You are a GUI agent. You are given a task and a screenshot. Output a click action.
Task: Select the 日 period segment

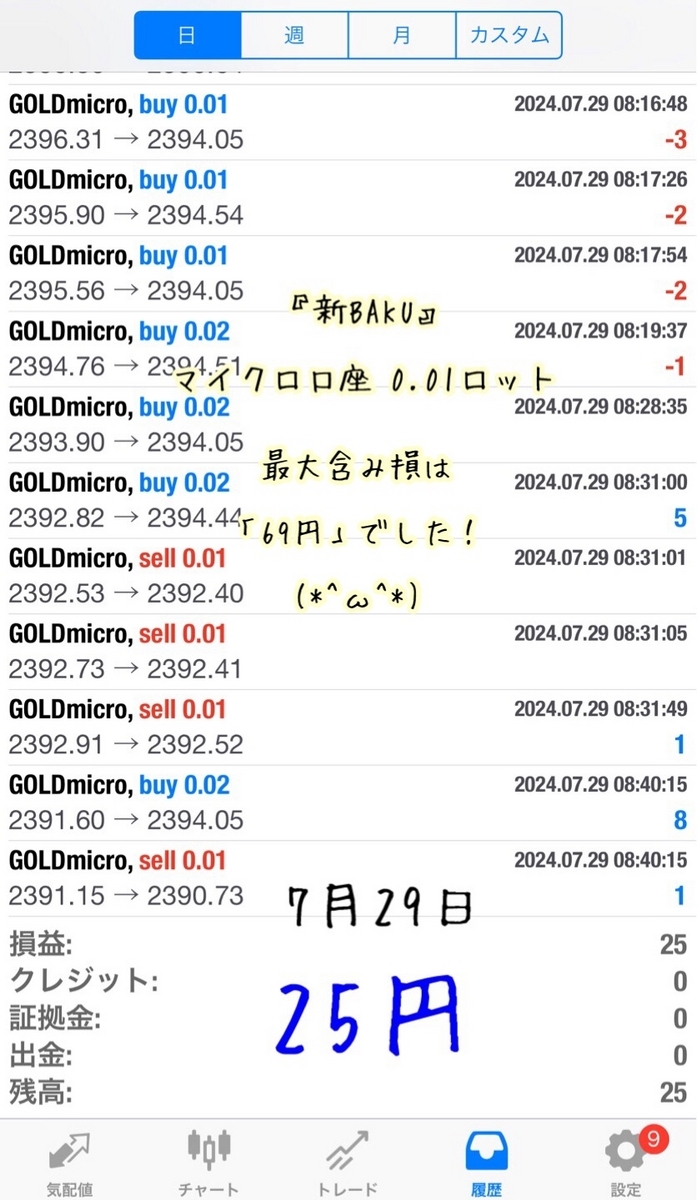(187, 36)
